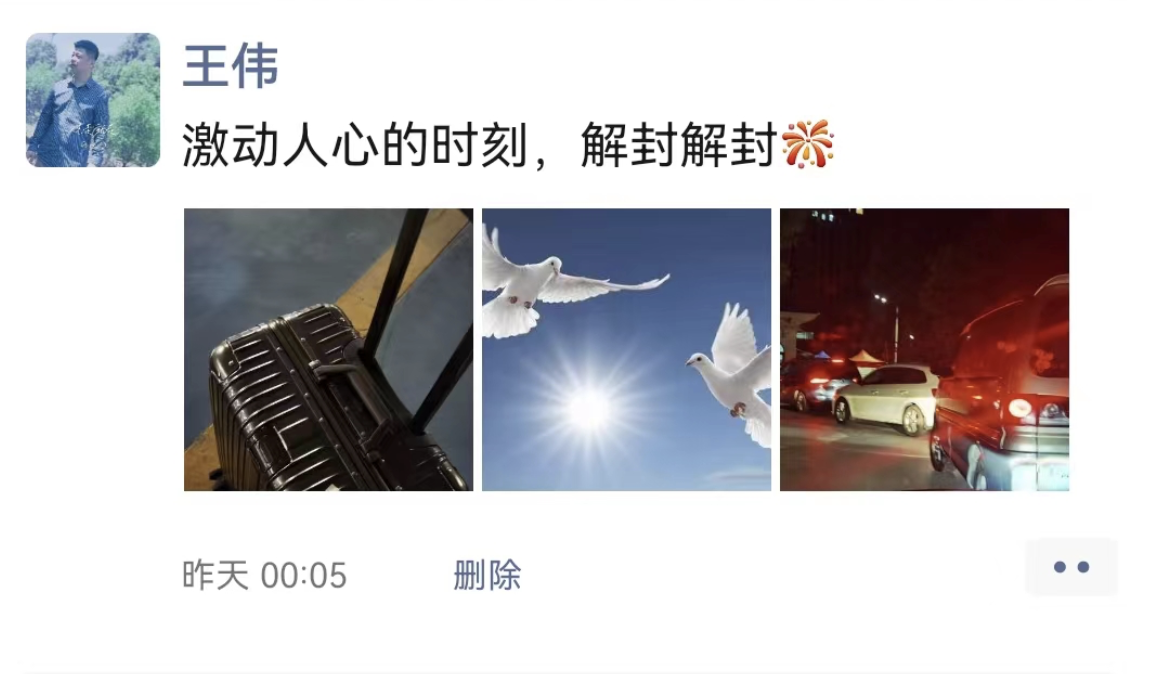Viewport: 1152px width, 674px height.
Task: View the white doves photo
Action: (626, 349)
